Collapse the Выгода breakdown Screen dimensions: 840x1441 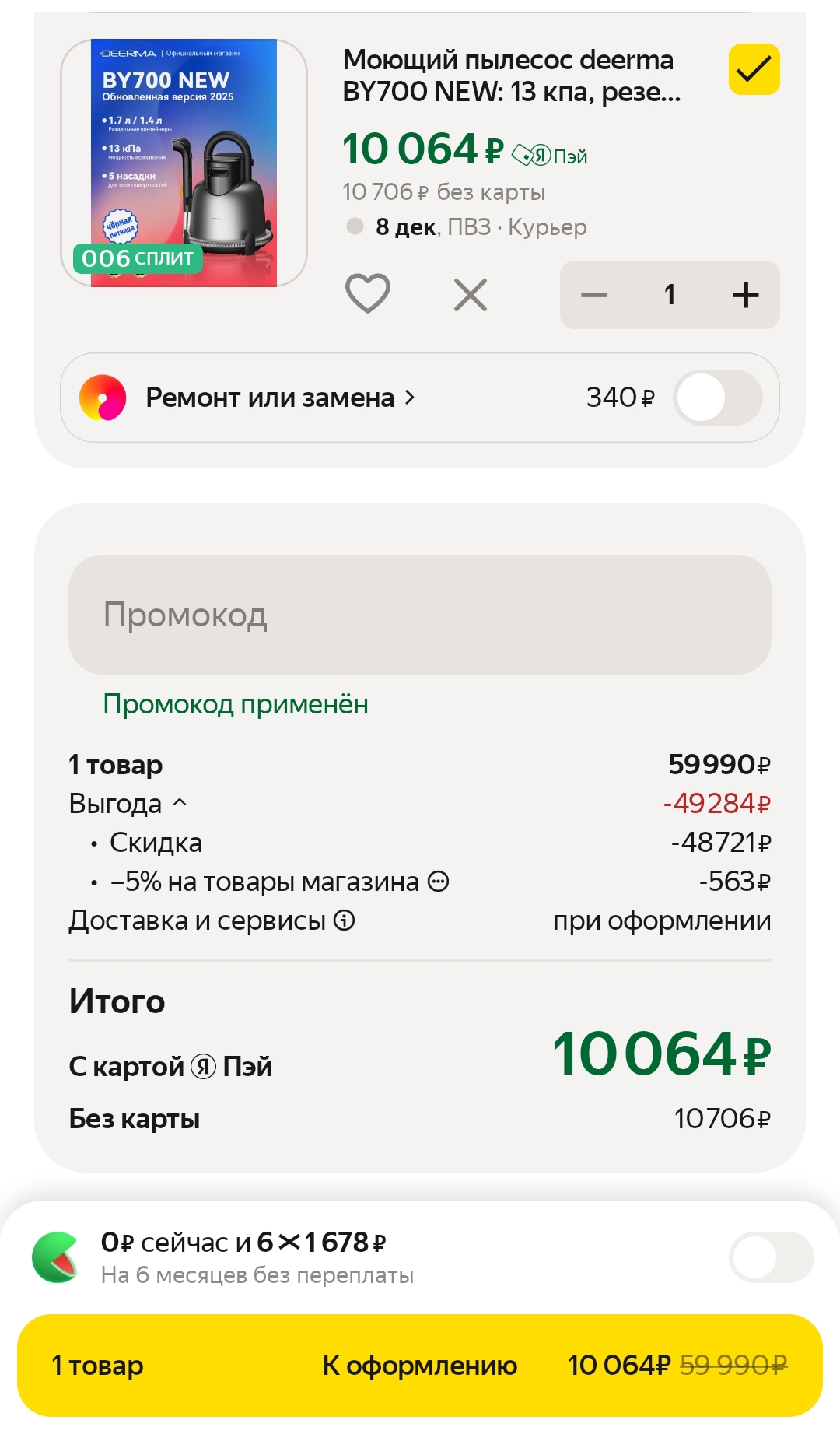[x=180, y=804]
